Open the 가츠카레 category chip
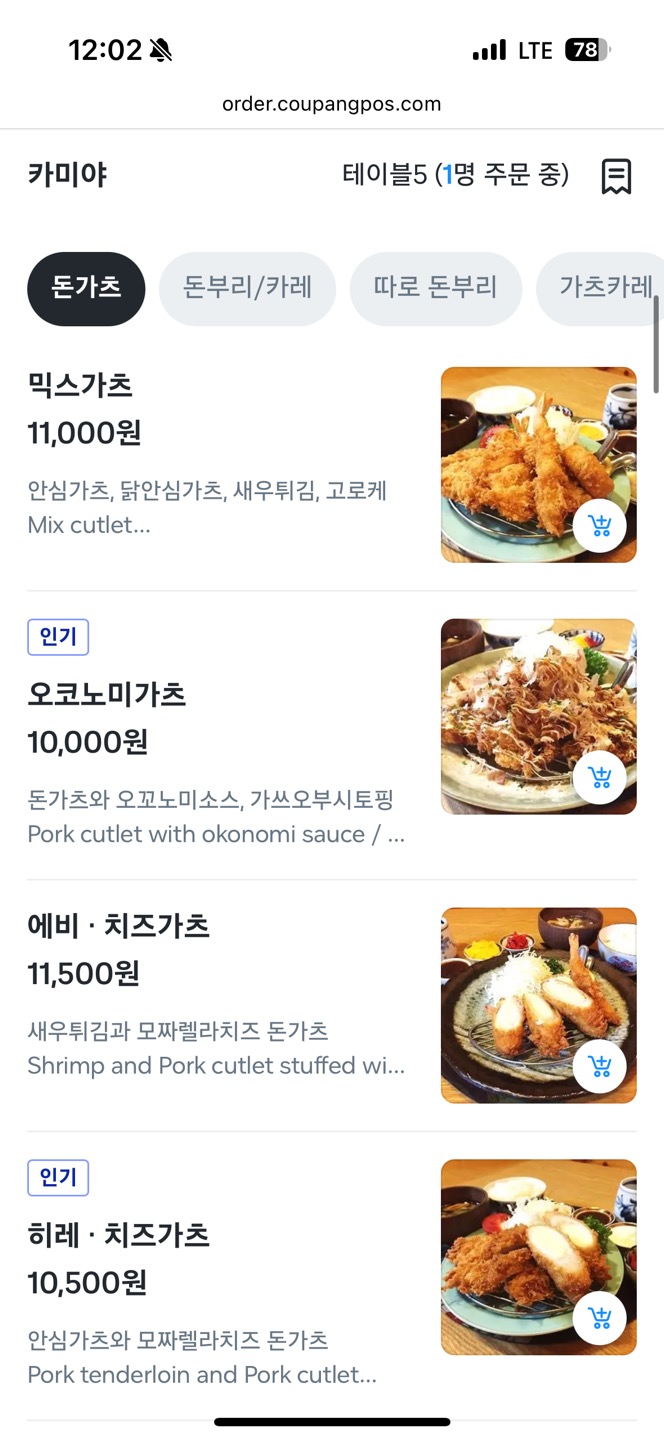Viewport: 664px width, 1440px height. tap(604, 289)
